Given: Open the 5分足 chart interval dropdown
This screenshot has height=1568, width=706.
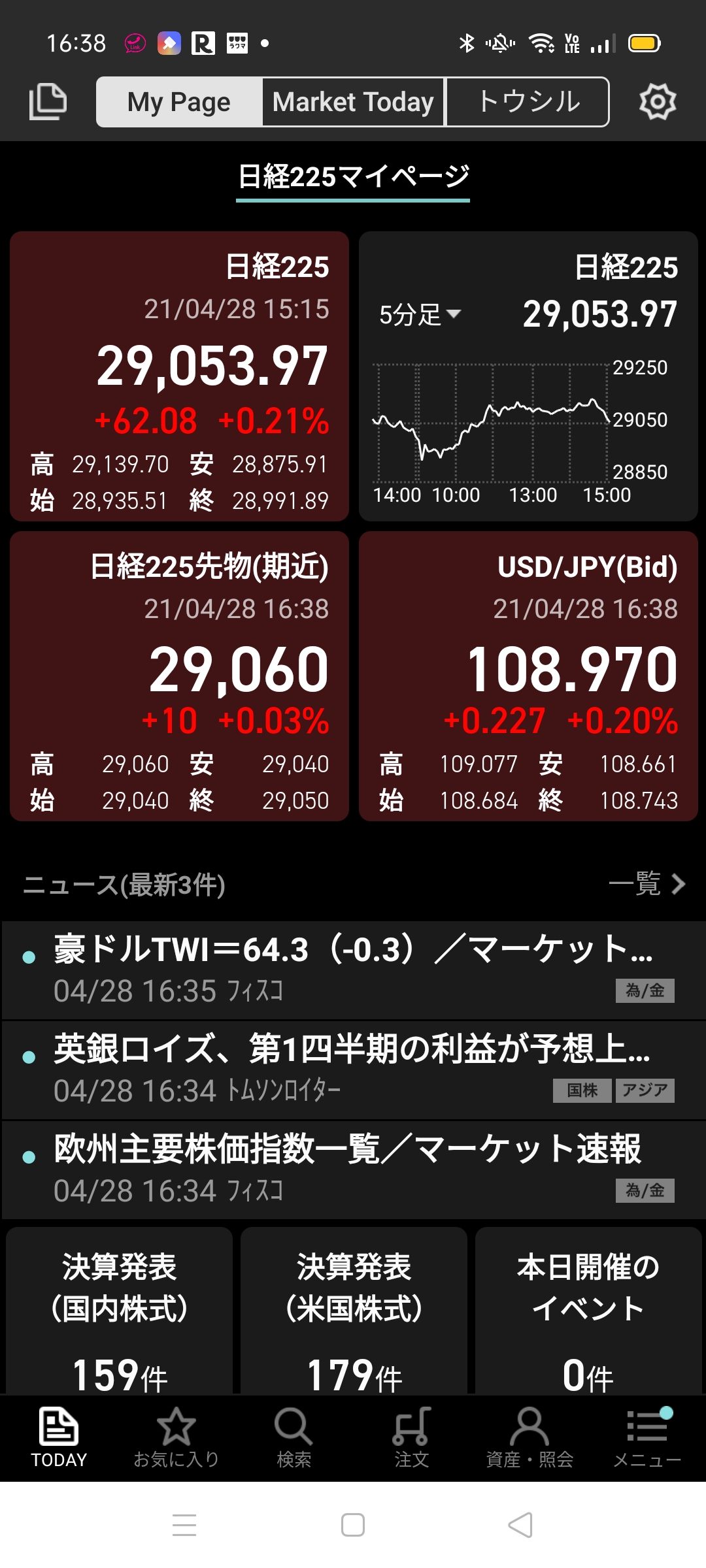Looking at the screenshot, I should click(x=420, y=315).
